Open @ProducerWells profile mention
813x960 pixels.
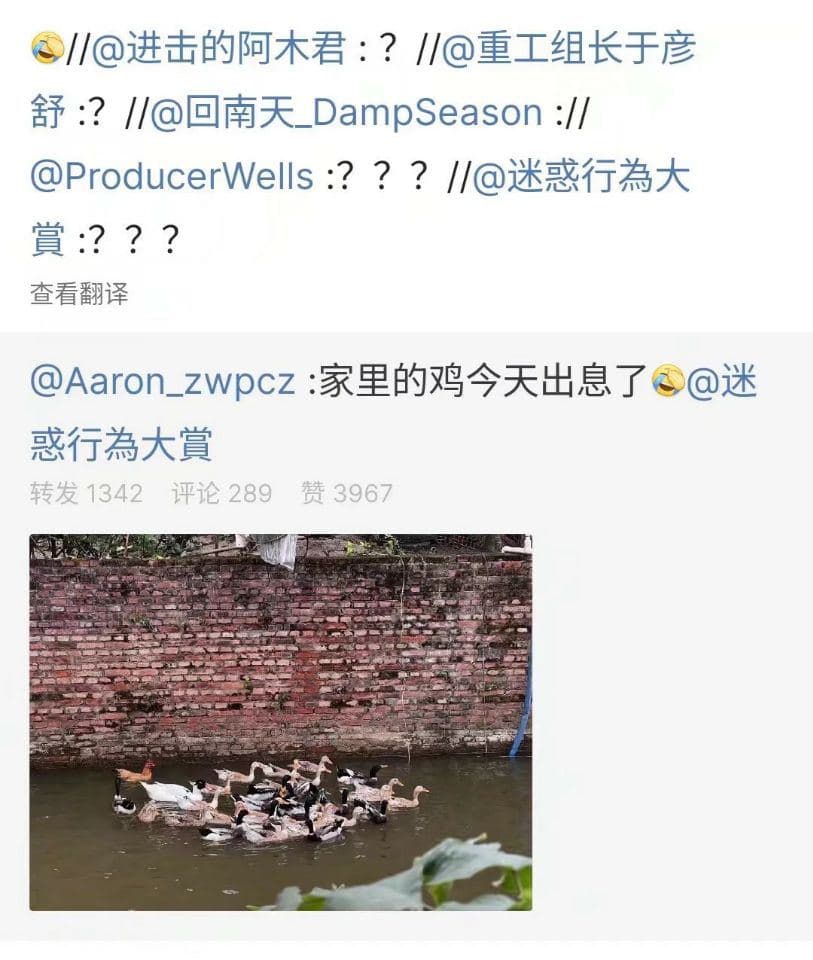point(171,177)
